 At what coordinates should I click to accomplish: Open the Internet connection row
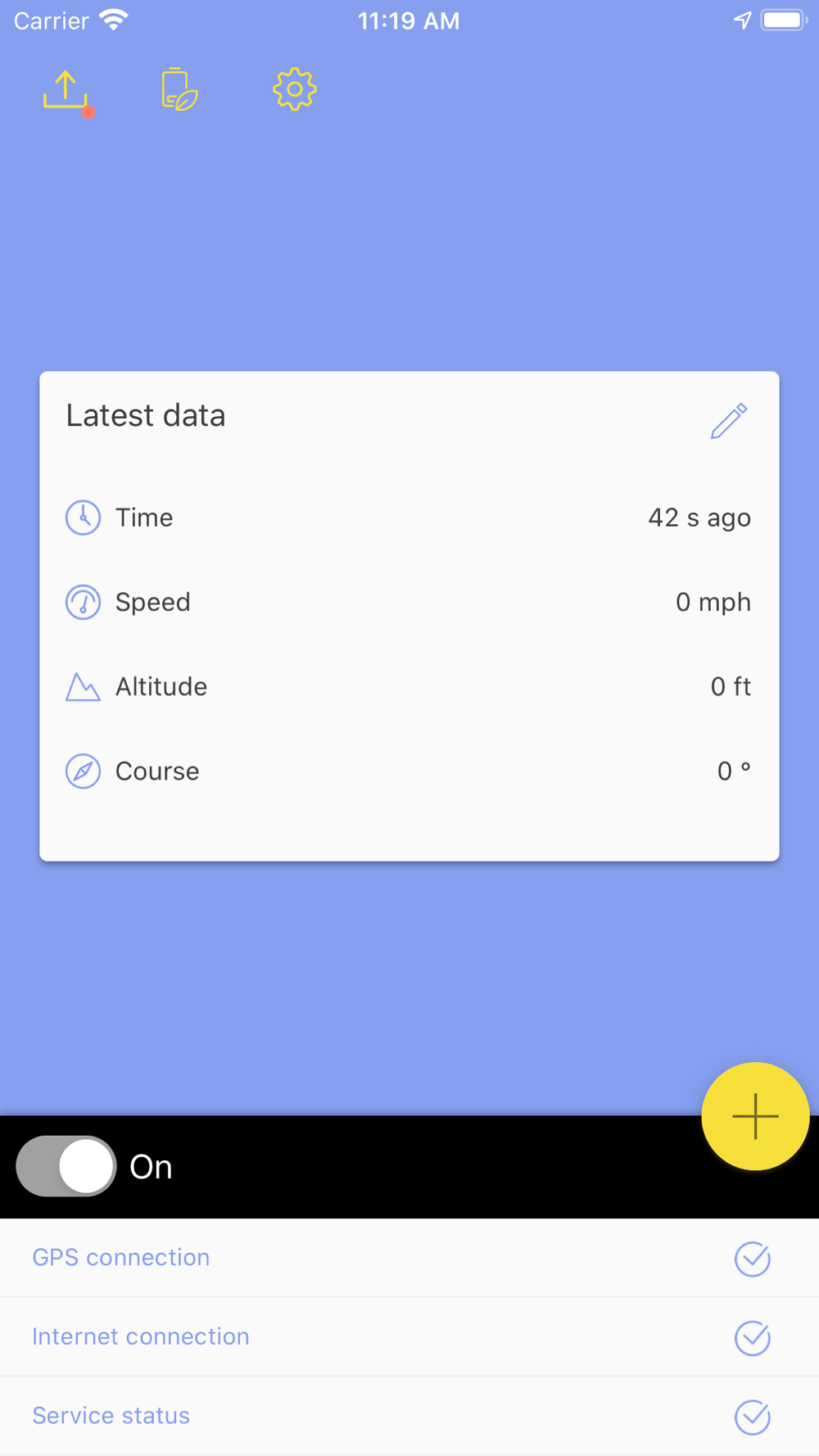409,1336
